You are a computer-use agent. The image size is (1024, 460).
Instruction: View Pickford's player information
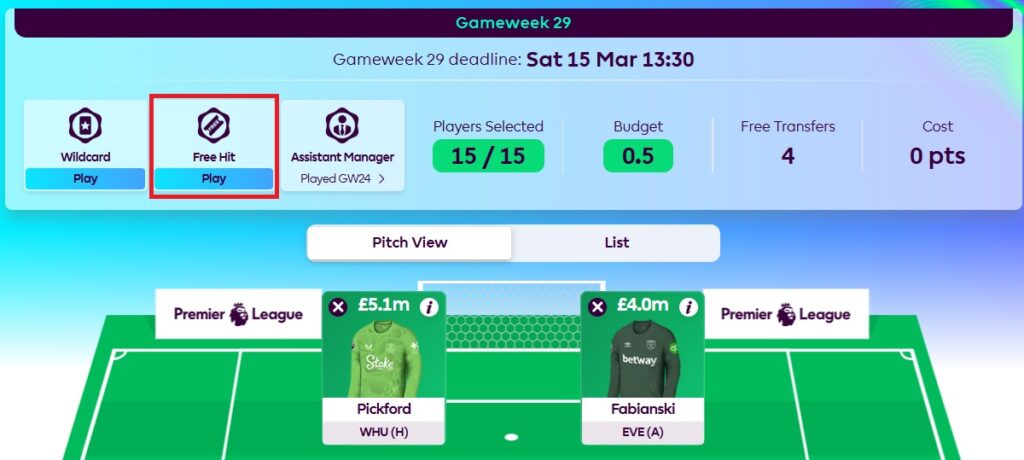tap(429, 307)
